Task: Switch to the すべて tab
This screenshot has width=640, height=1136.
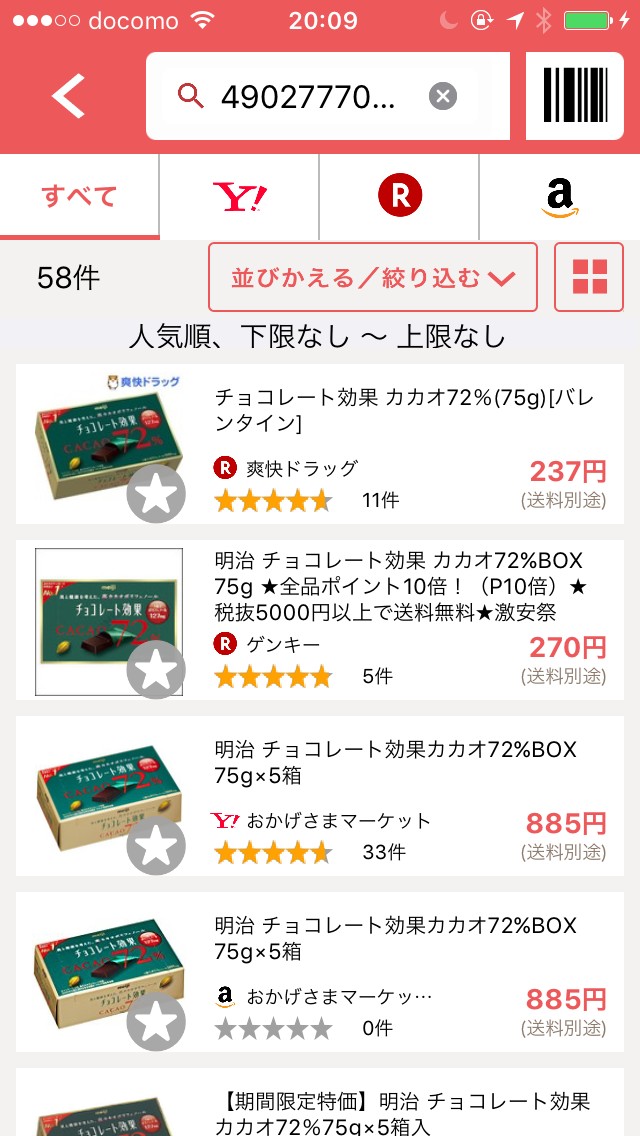Action: (79, 197)
